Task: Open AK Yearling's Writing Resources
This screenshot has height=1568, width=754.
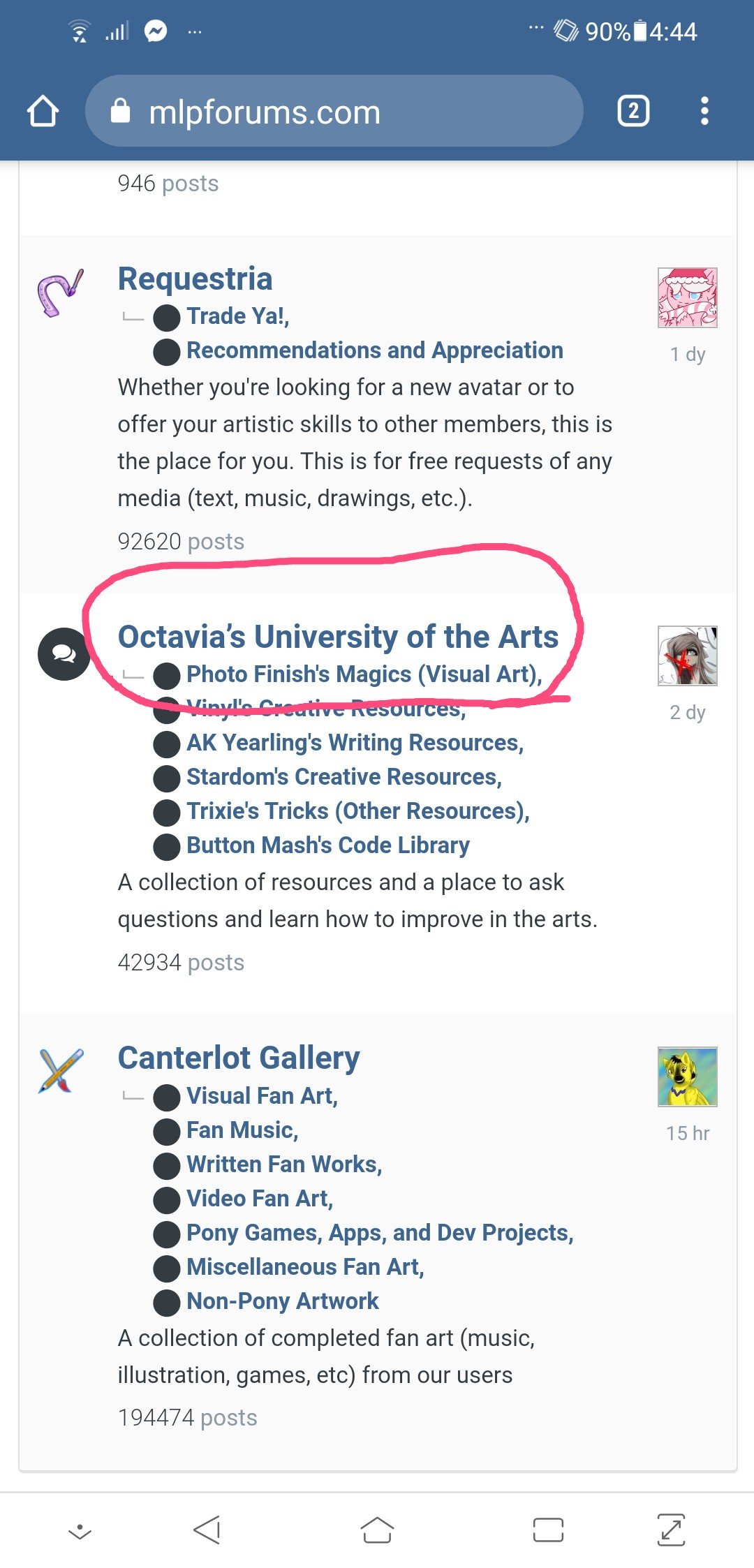Action: point(355,743)
